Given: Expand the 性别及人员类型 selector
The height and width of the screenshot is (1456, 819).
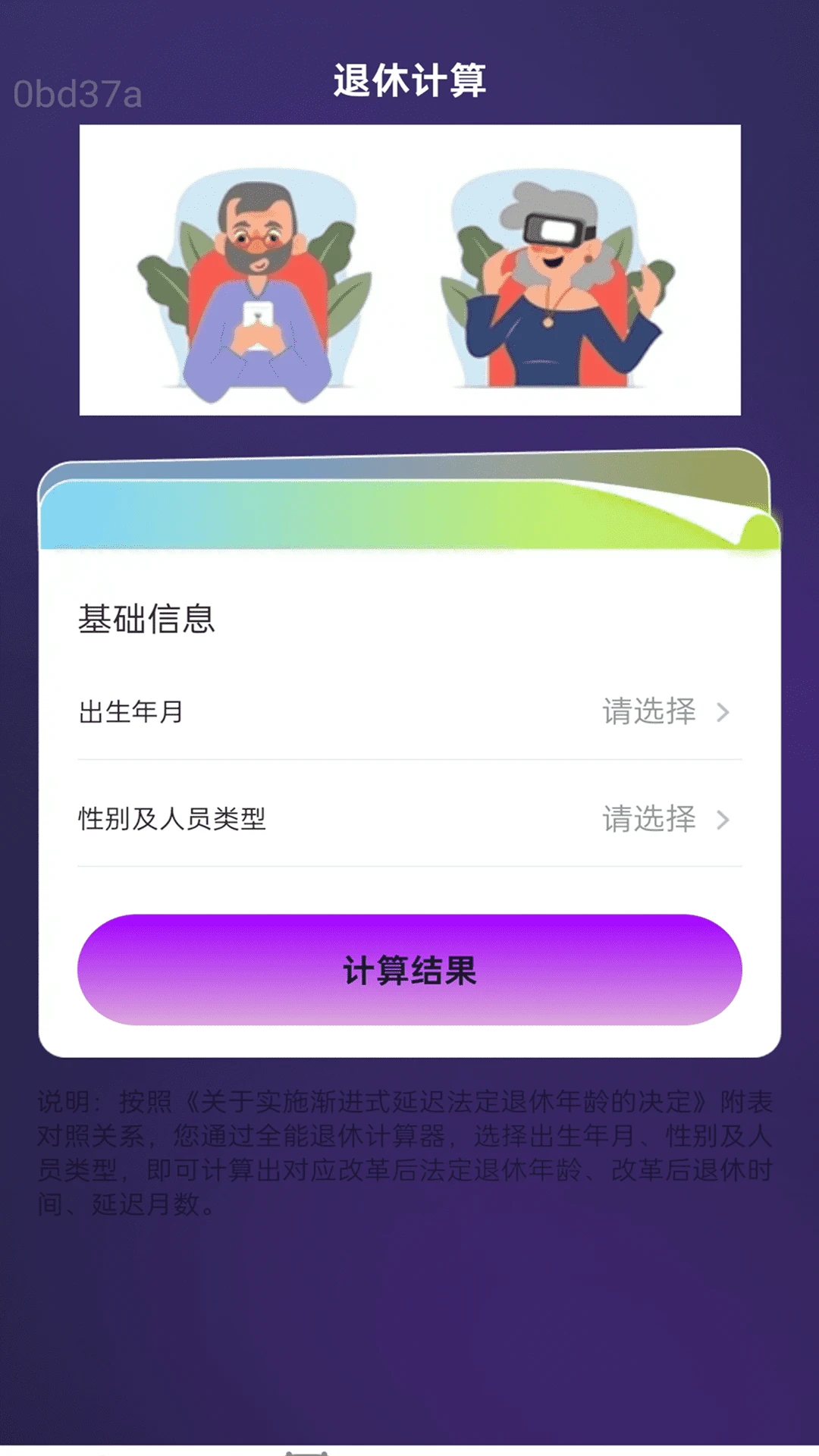Looking at the screenshot, I should [409, 821].
